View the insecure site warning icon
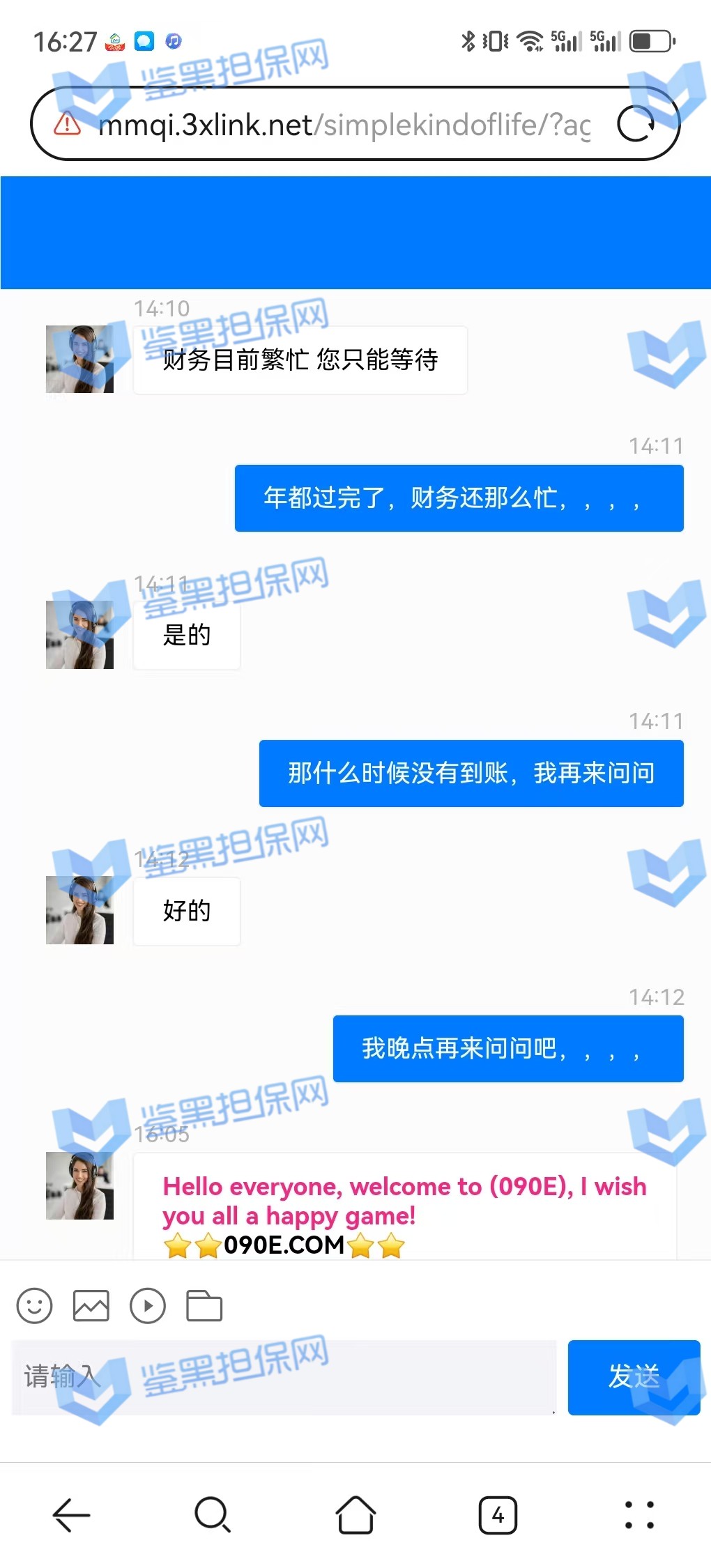Screen dimensions: 711x1568 click(68, 124)
